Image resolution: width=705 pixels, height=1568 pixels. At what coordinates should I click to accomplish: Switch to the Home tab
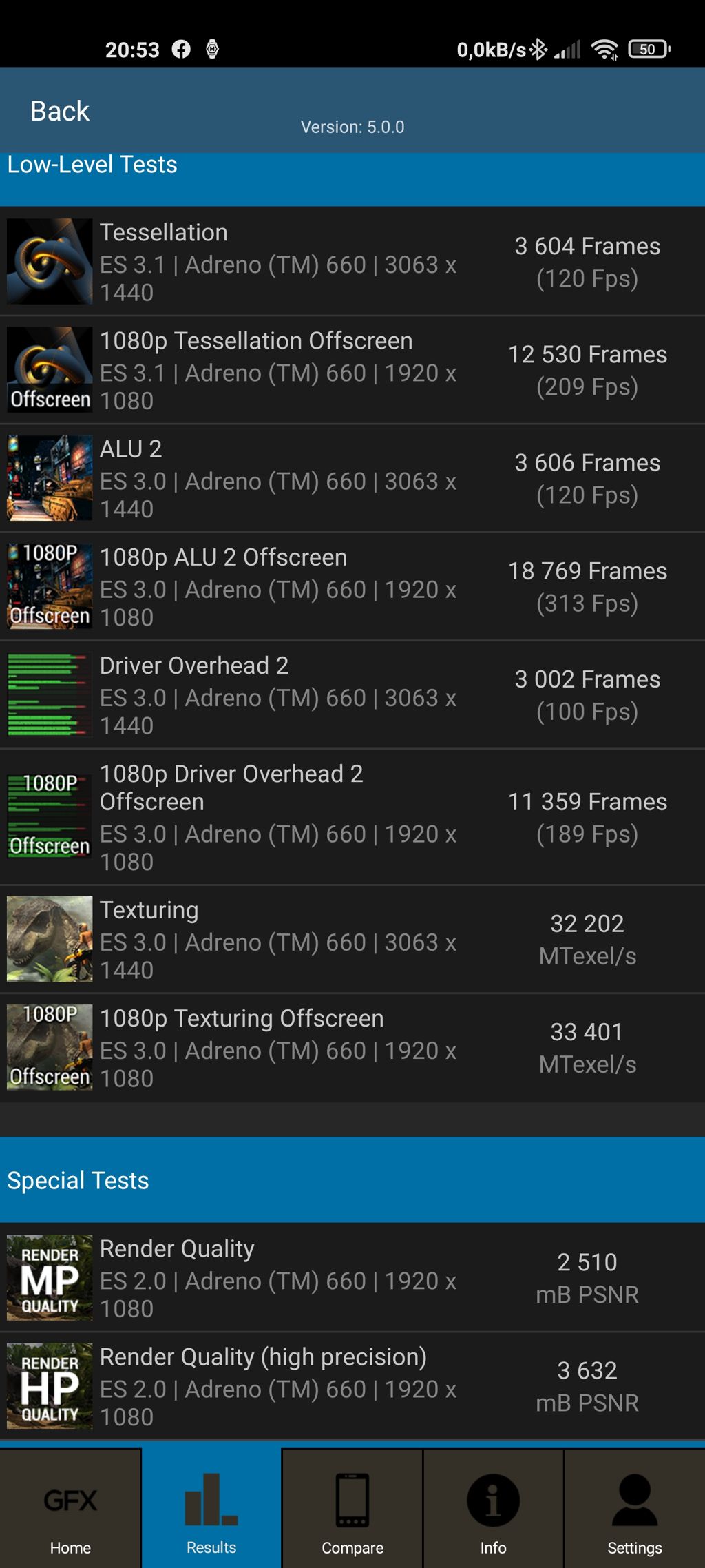[x=70, y=1508]
